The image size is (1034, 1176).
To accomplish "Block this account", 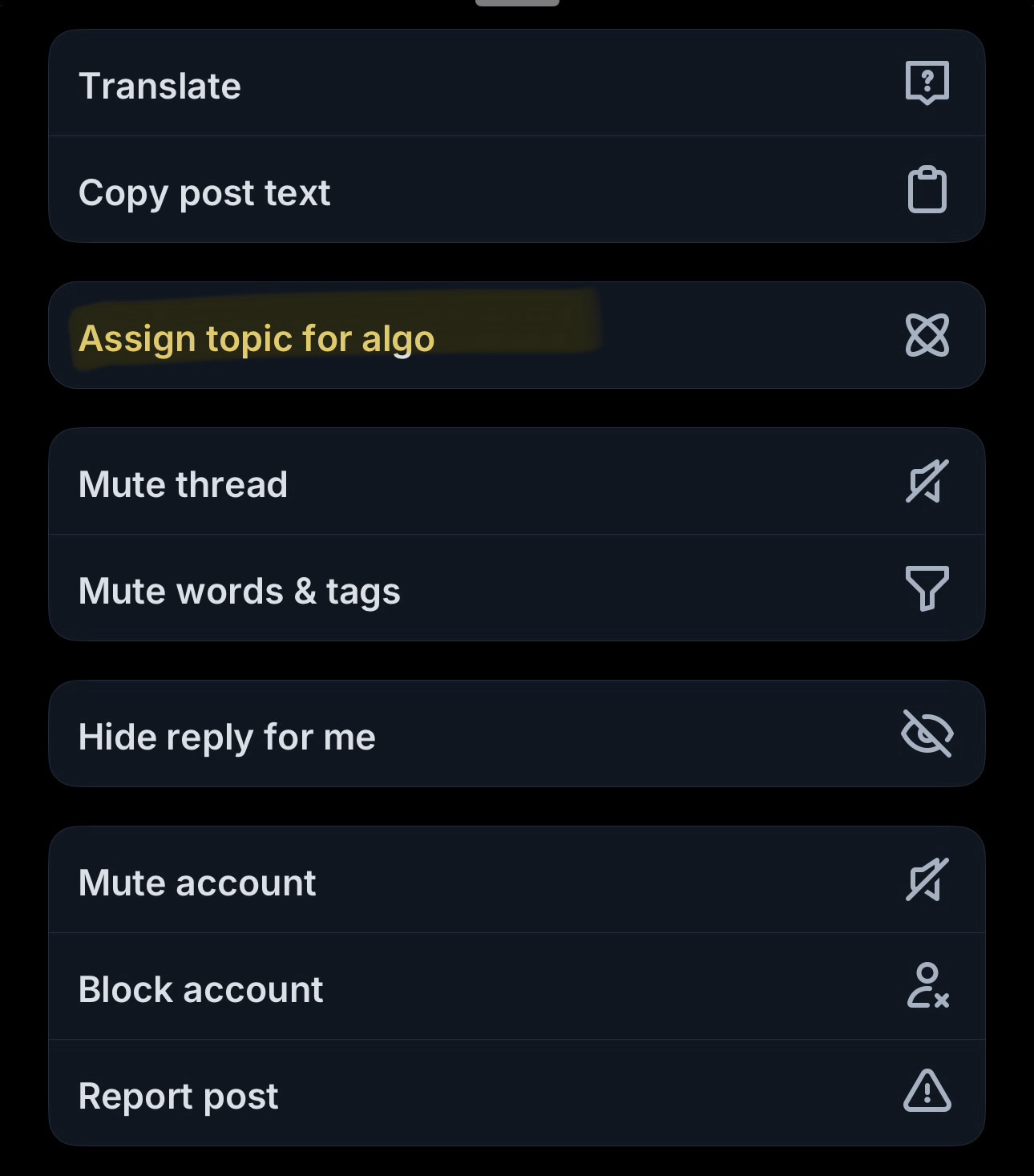I will 516,988.
